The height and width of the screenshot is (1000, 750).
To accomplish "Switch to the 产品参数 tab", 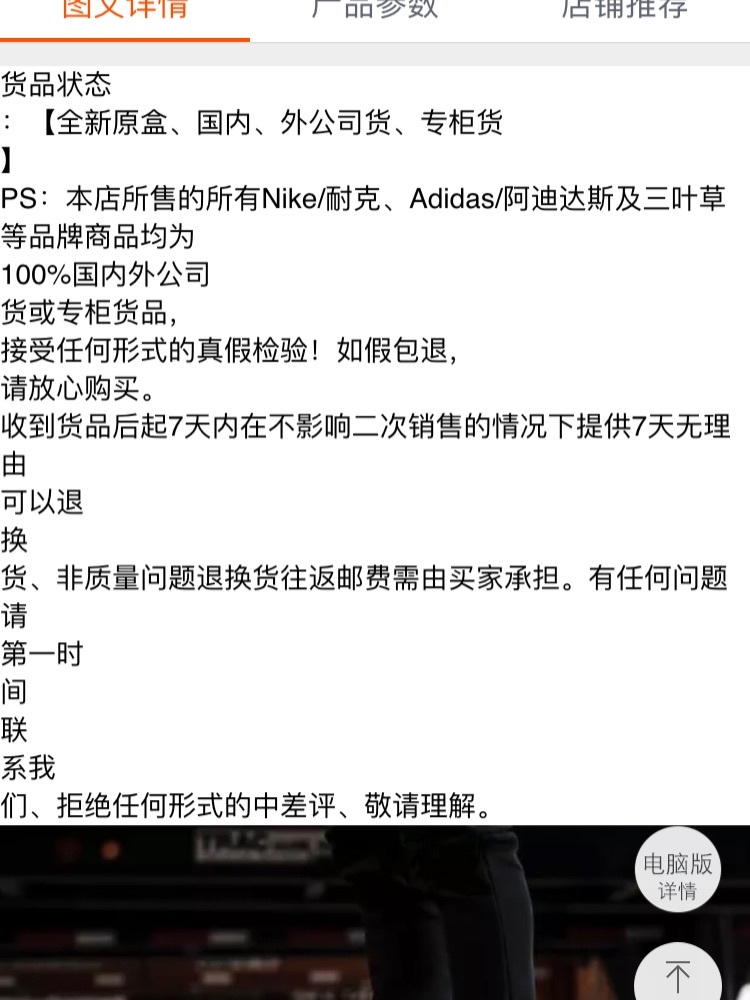I will click(x=375, y=12).
